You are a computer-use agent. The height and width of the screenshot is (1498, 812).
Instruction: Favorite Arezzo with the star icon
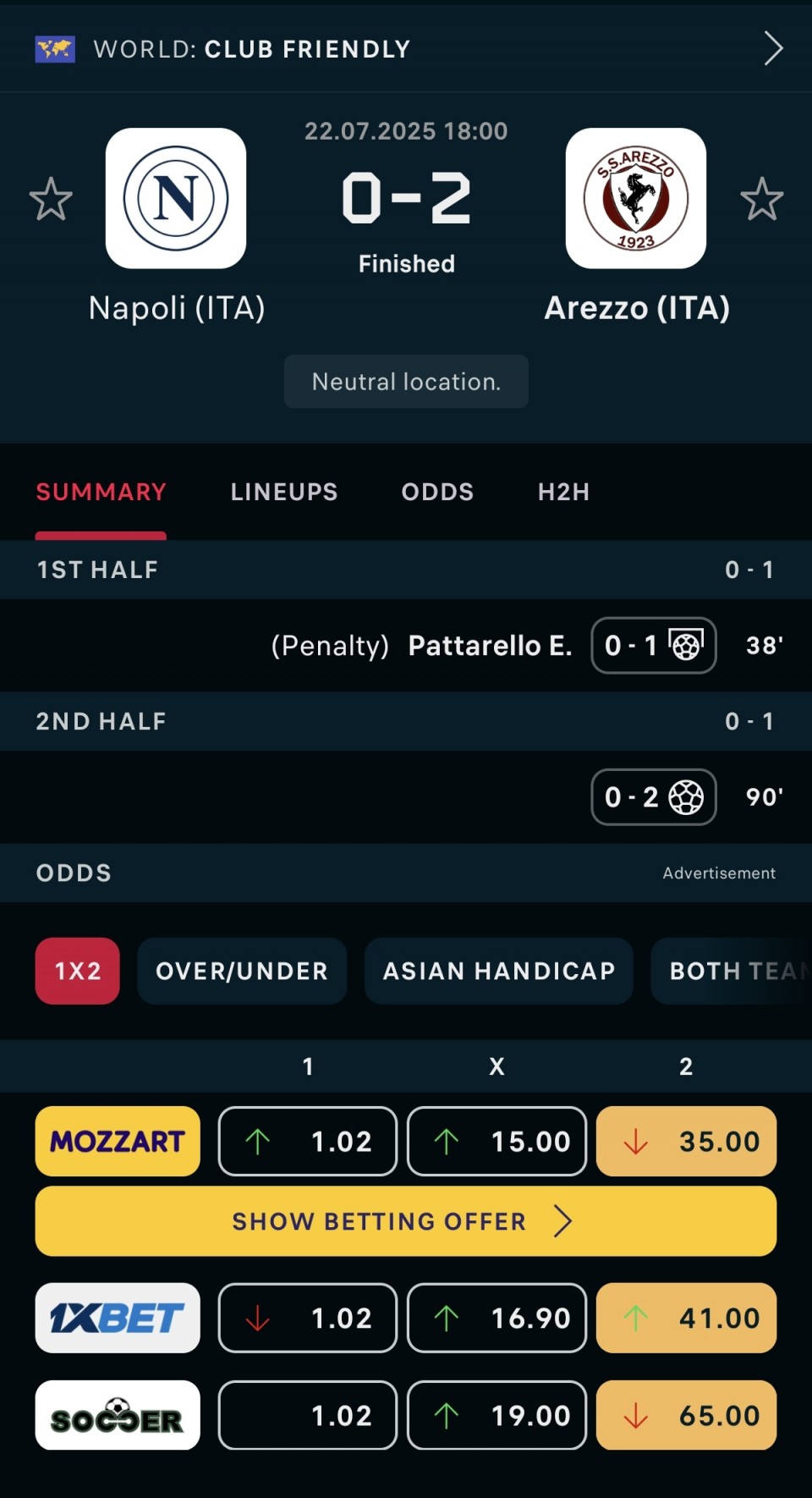point(761,199)
